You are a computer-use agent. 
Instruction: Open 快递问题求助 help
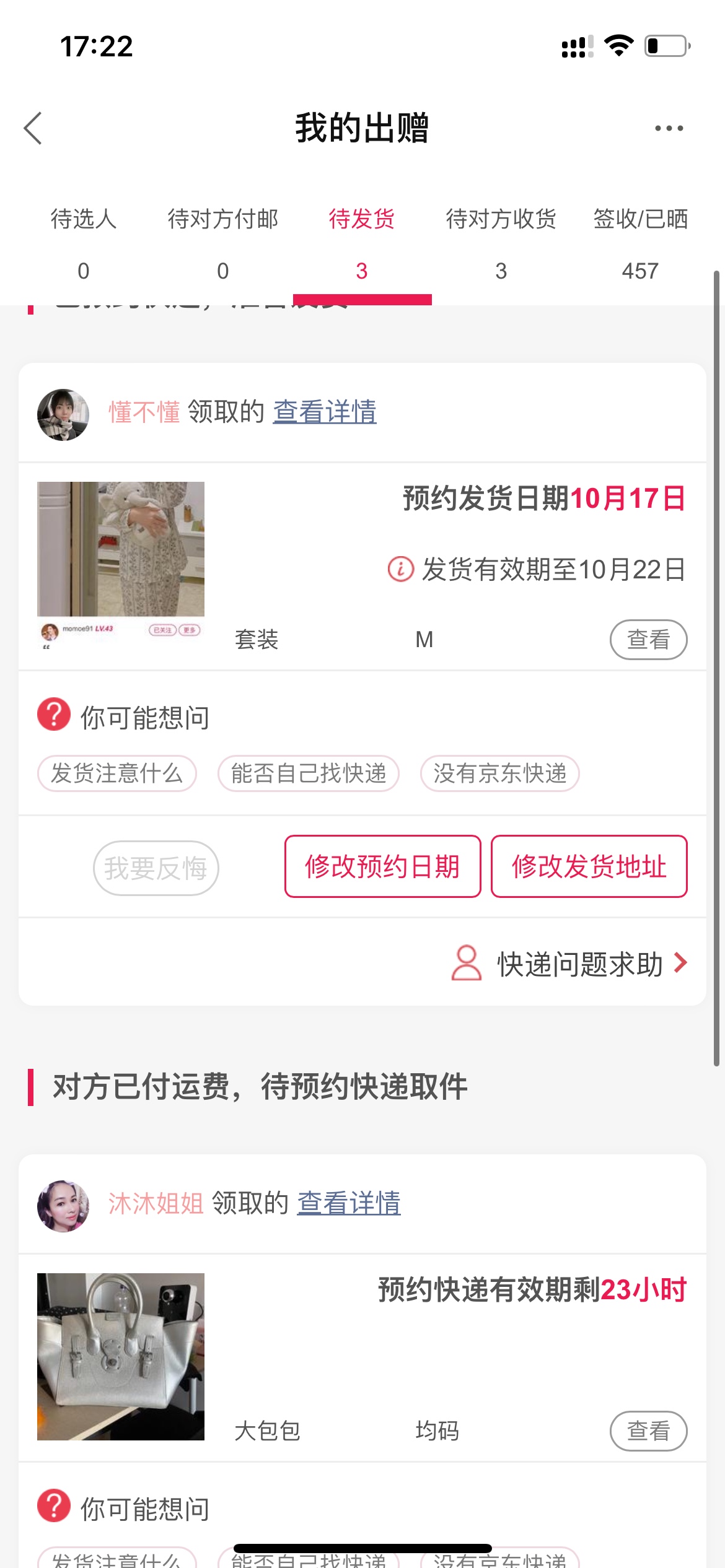click(579, 964)
